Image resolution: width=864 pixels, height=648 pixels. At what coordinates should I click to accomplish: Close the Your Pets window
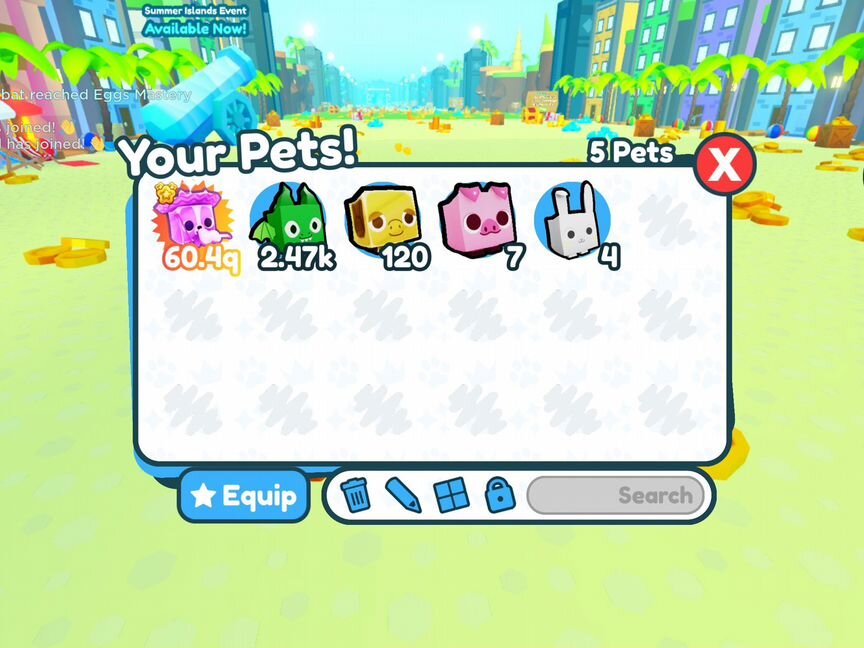point(725,163)
